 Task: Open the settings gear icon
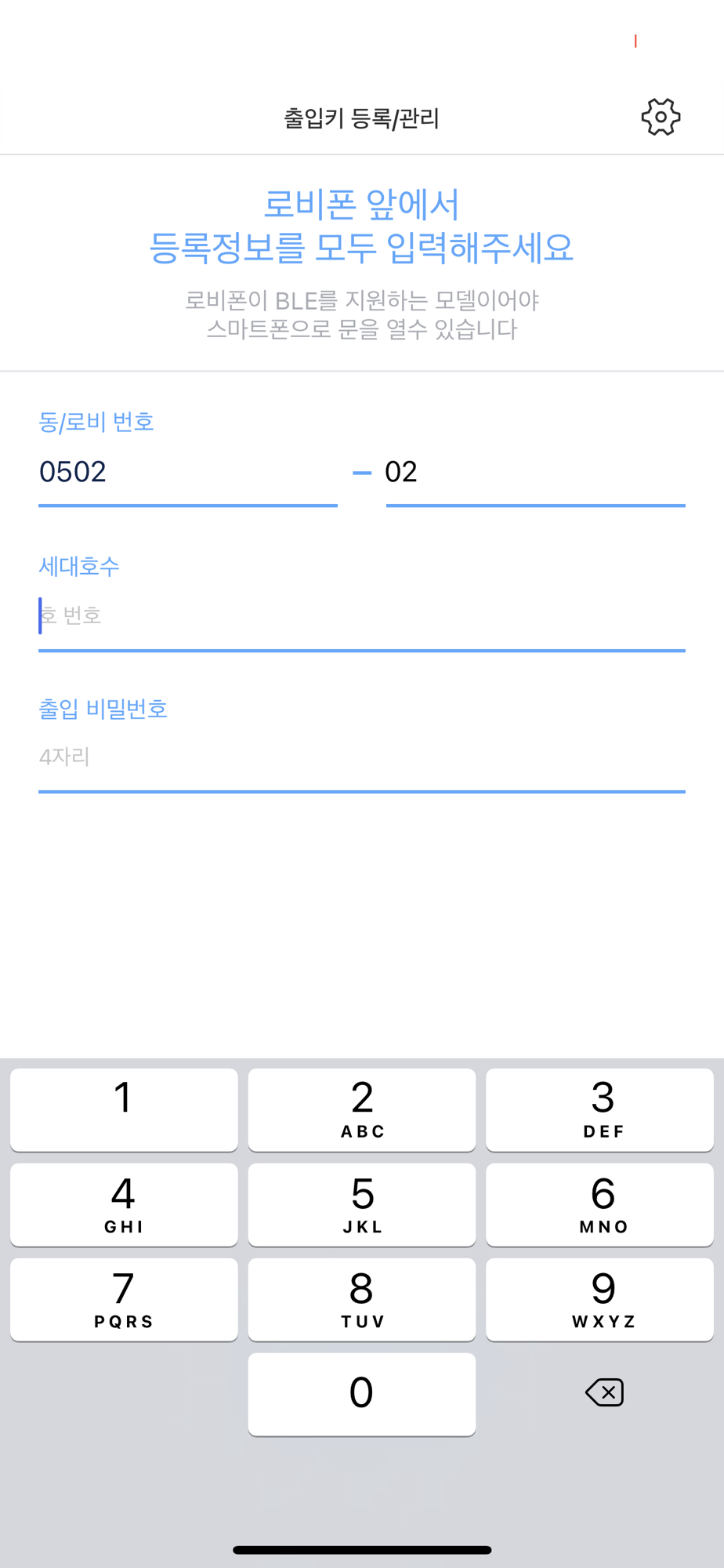pos(661,118)
